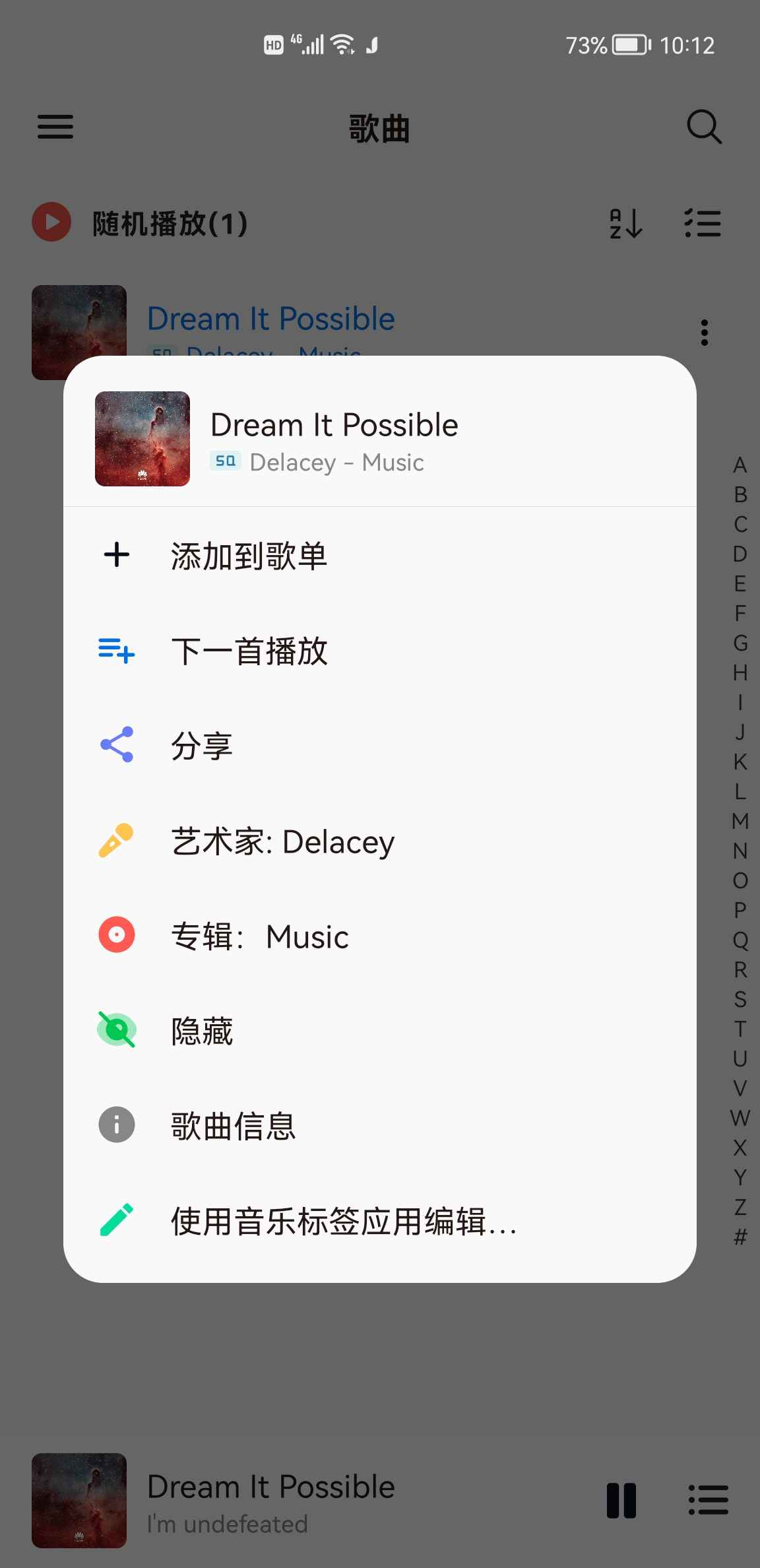Select 下一首播放 from the menu
This screenshot has height=1568, width=760.
tap(249, 650)
